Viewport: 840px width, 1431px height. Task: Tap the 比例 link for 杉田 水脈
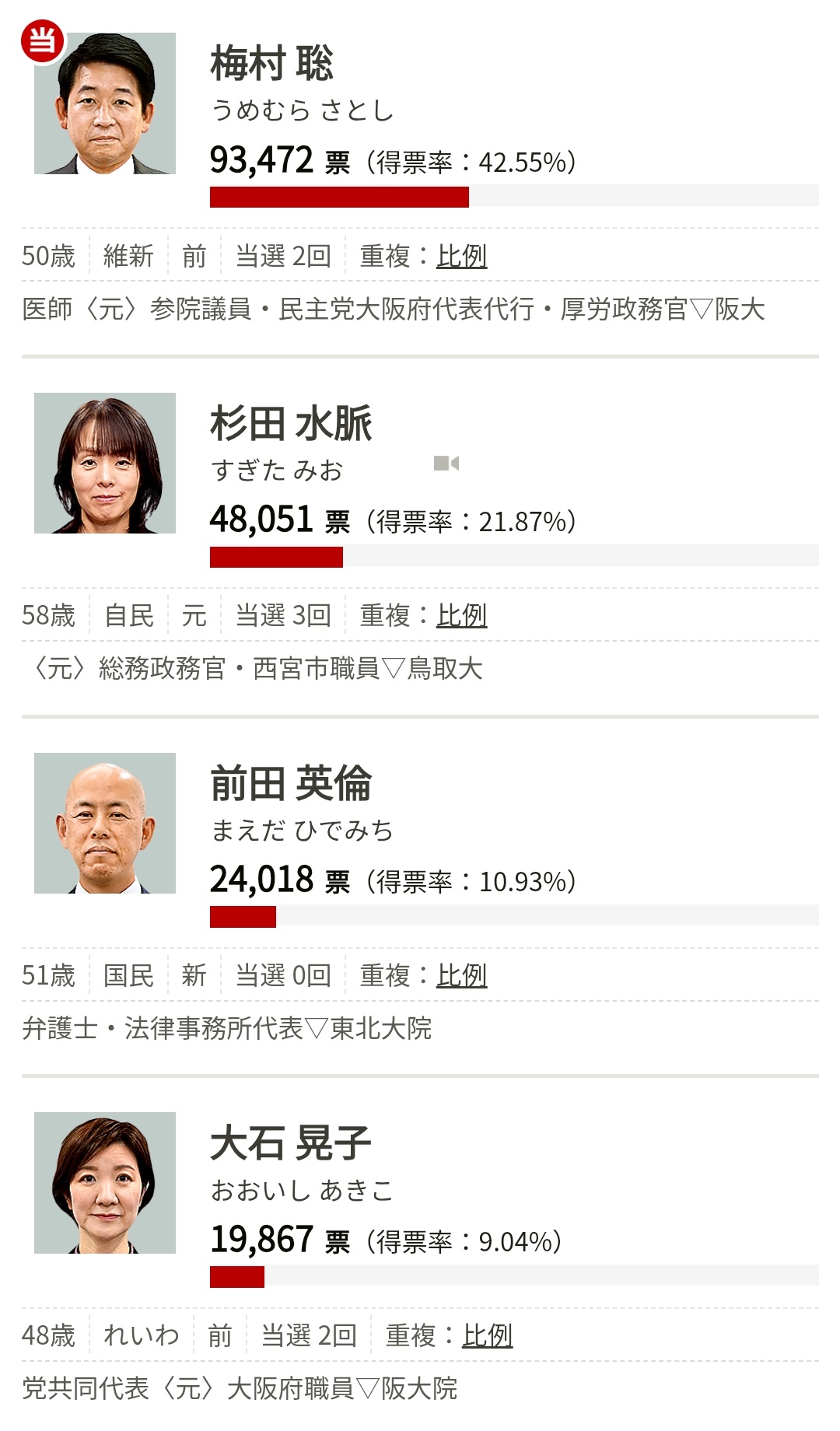click(x=461, y=616)
